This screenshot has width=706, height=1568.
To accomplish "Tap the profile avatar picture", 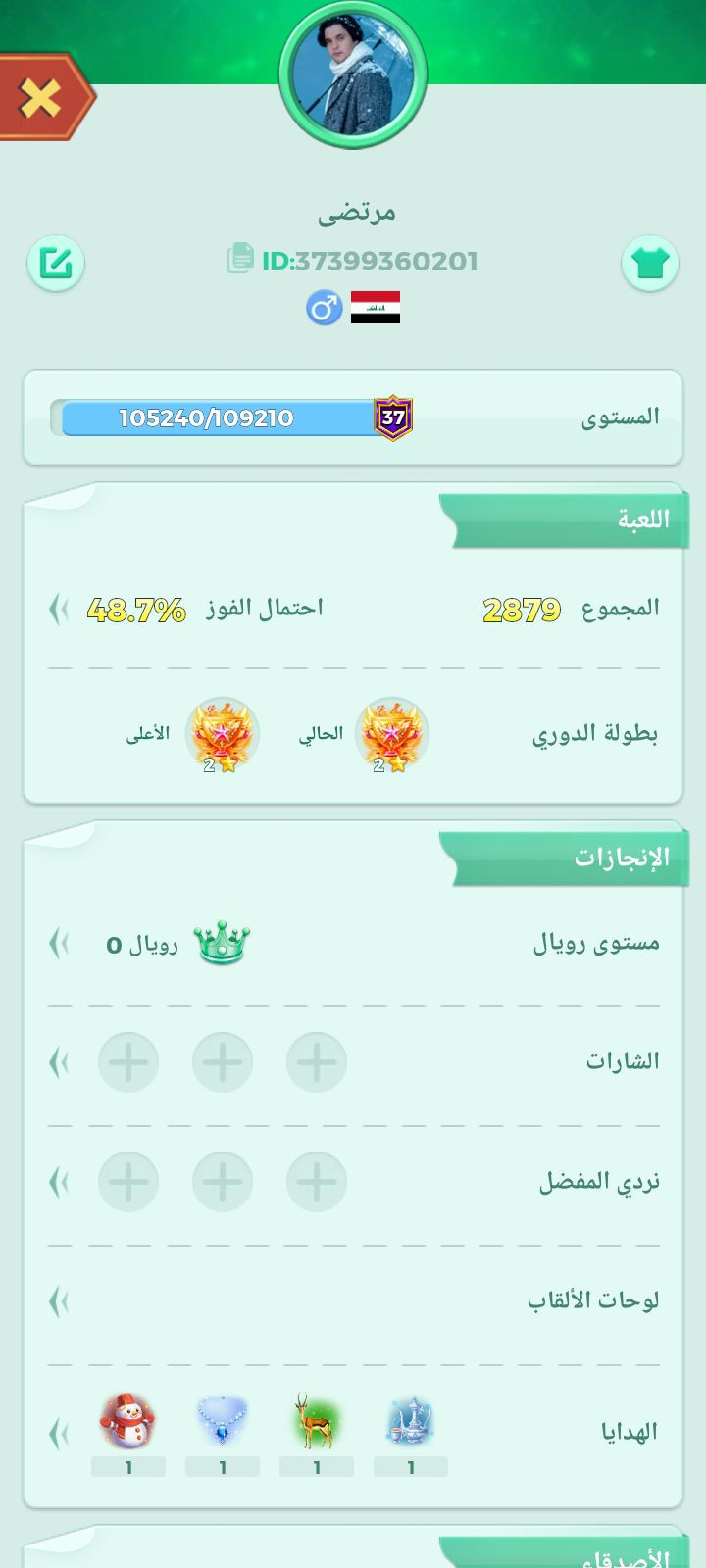I will tap(353, 74).
